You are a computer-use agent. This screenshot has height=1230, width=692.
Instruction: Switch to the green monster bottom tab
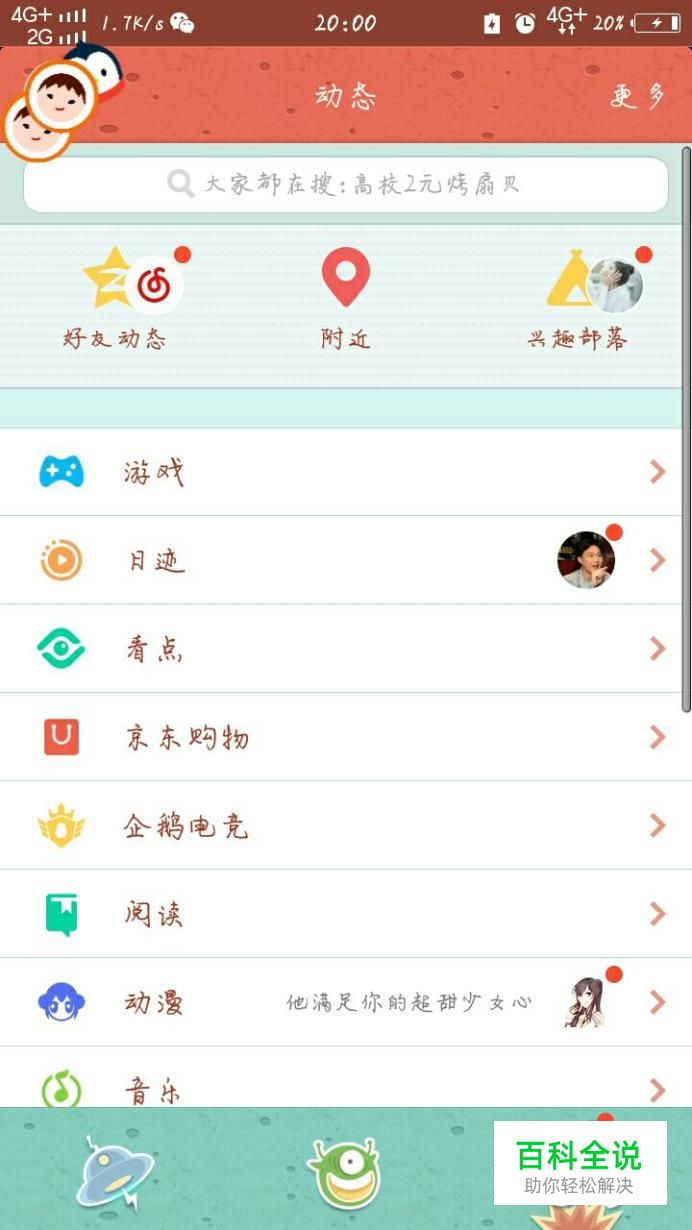[x=344, y=1172]
